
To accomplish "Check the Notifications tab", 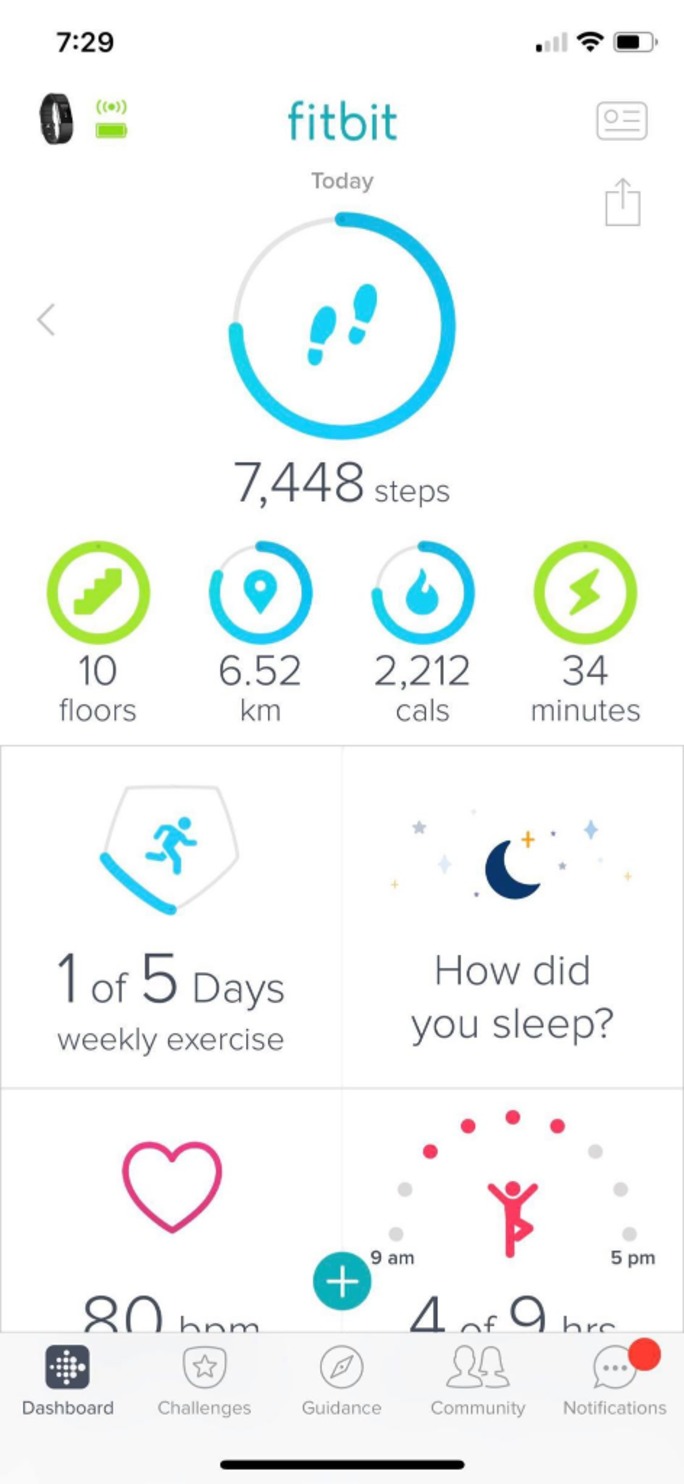I will pos(614,1380).
